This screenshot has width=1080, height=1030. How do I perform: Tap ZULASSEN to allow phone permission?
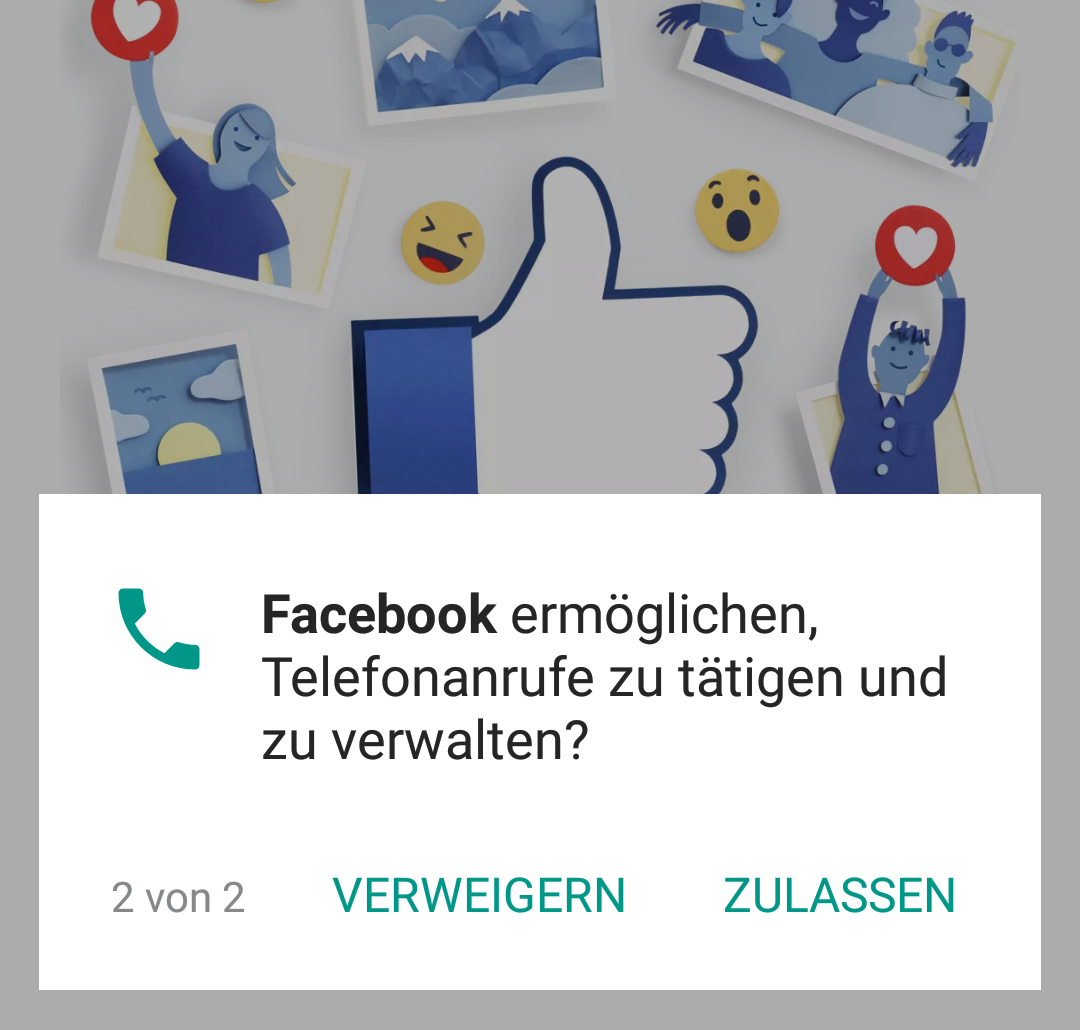coord(839,896)
